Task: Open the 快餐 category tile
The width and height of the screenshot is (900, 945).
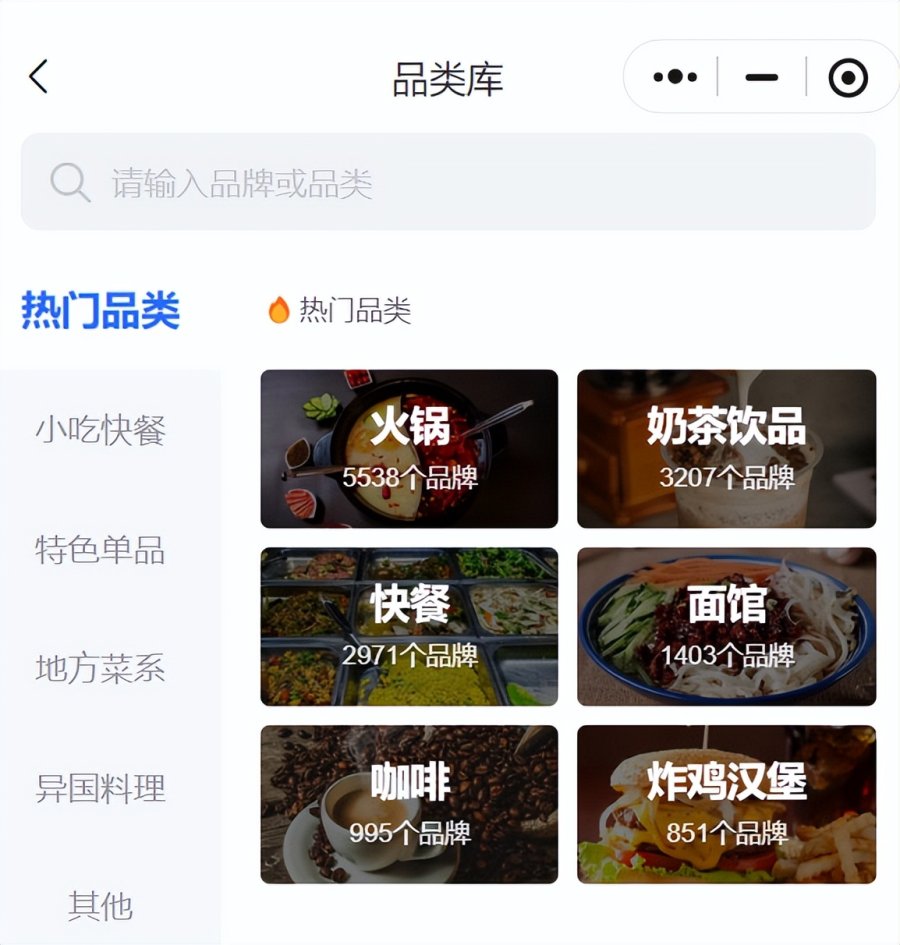Action: (409, 627)
